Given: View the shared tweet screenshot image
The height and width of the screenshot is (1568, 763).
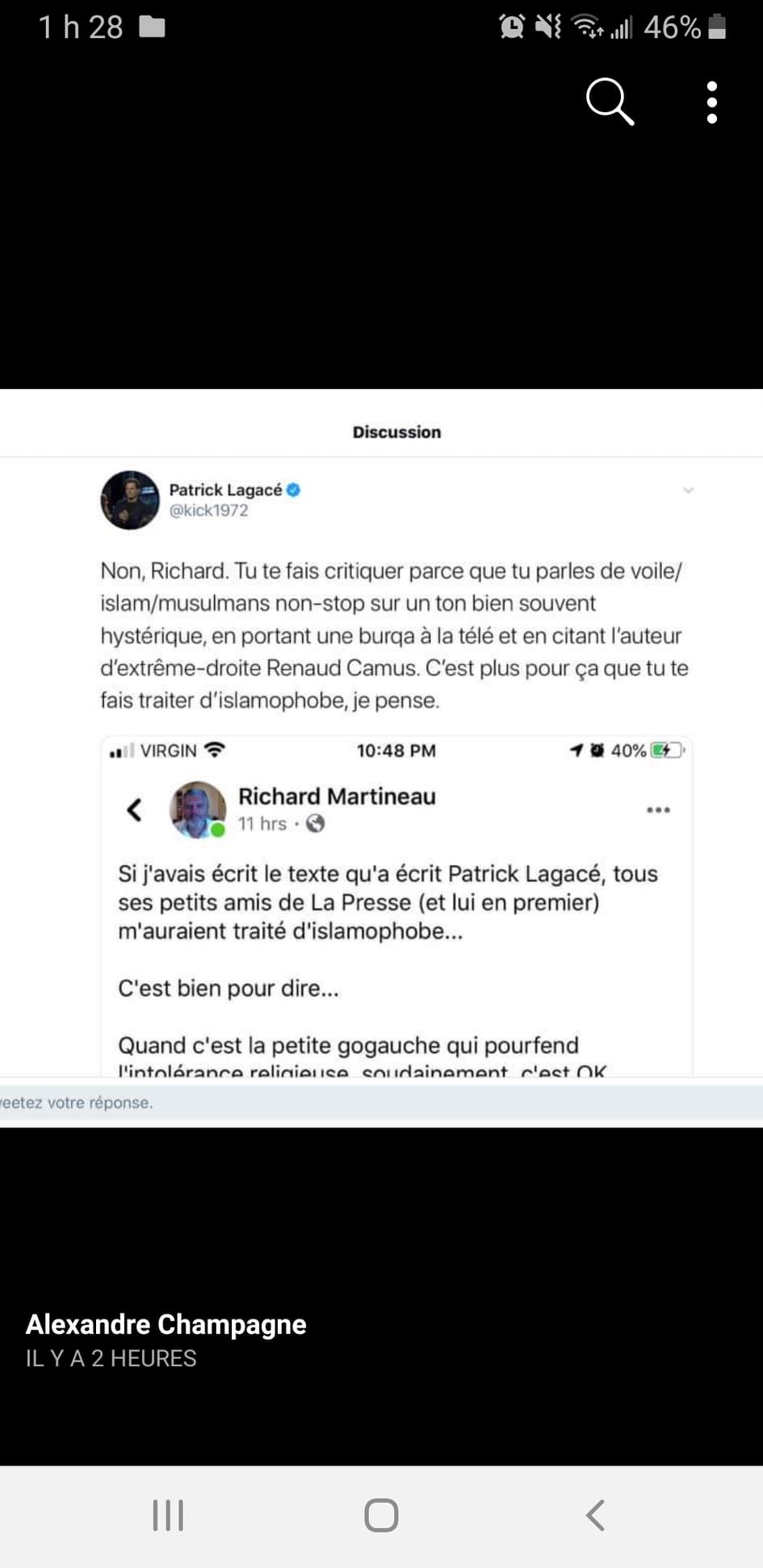Looking at the screenshot, I should (x=381, y=757).
